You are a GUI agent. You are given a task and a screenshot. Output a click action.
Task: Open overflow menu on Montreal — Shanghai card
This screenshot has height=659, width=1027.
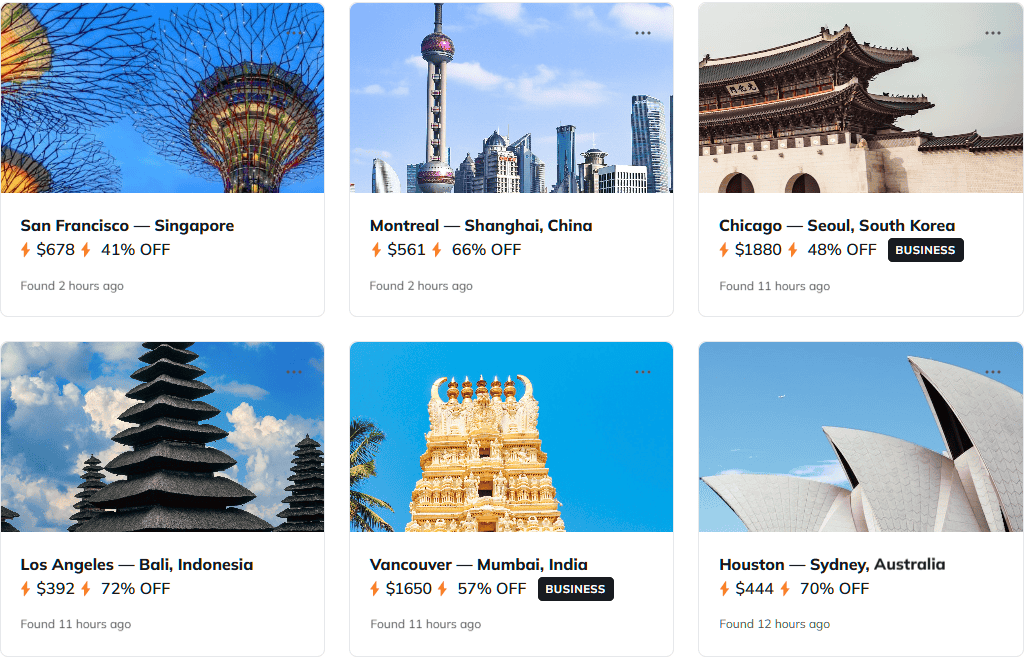[643, 33]
